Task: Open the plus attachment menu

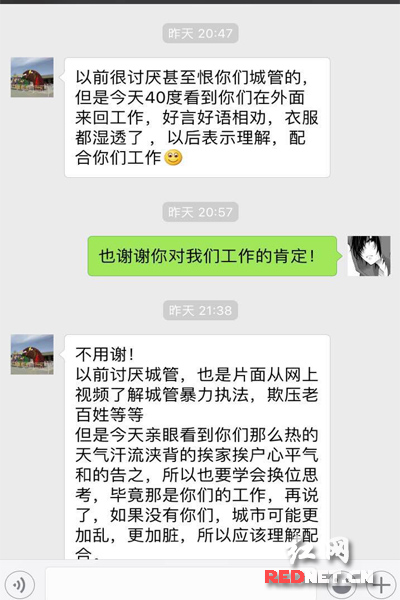Action: click(381, 584)
